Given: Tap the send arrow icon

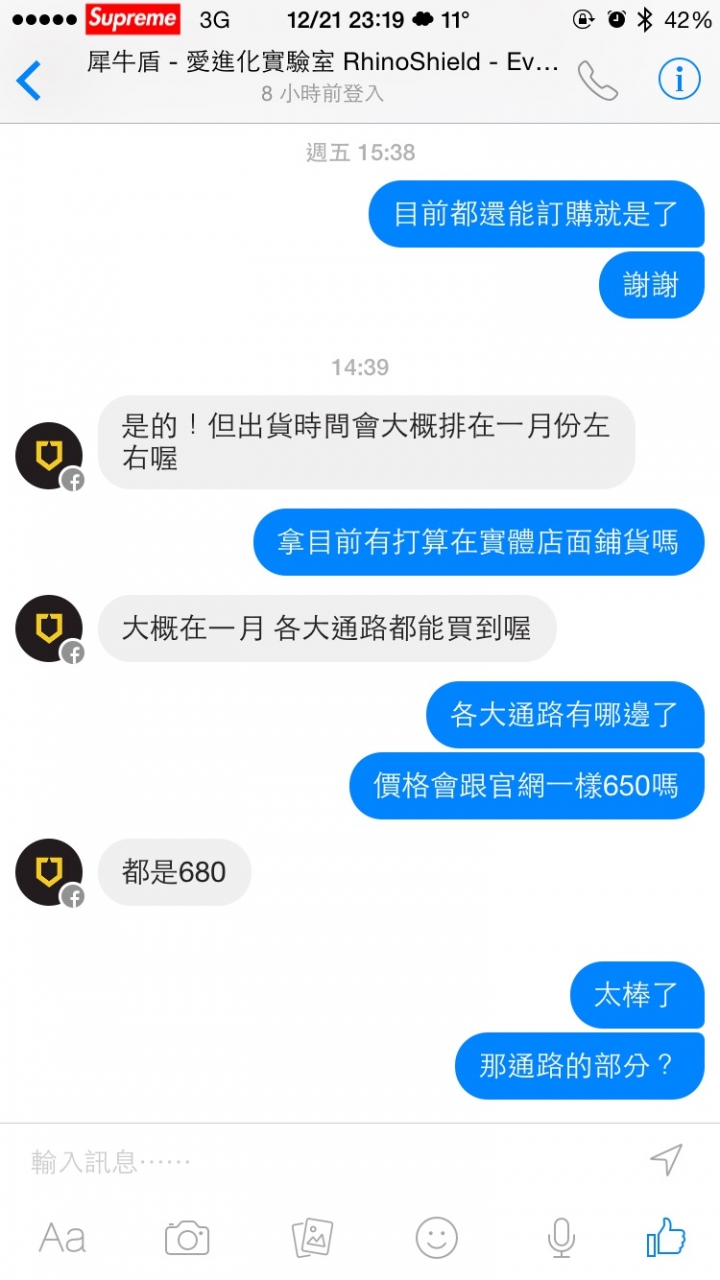Looking at the screenshot, I should click(x=666, y=1160).
